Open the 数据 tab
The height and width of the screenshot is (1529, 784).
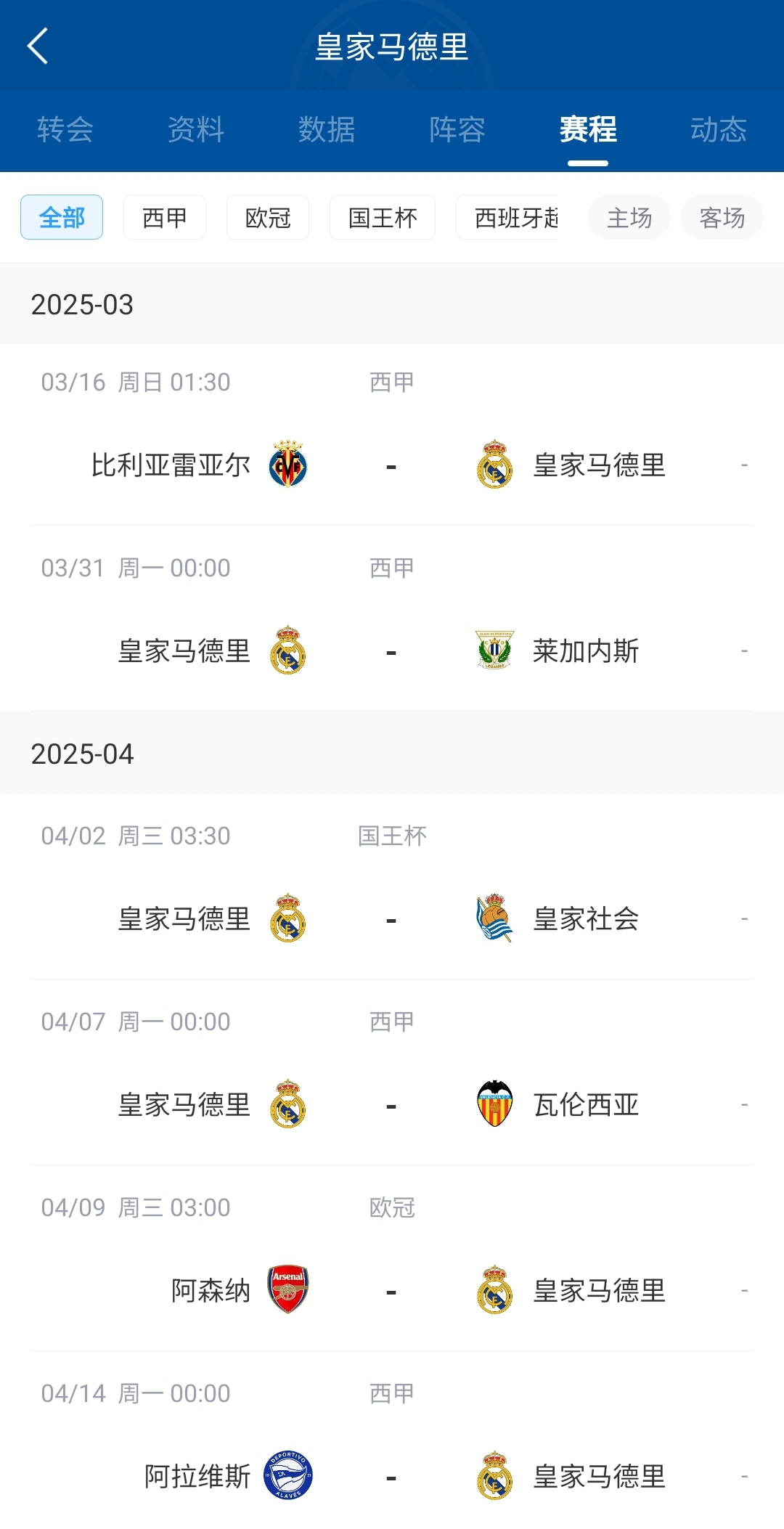coord(327,130)
